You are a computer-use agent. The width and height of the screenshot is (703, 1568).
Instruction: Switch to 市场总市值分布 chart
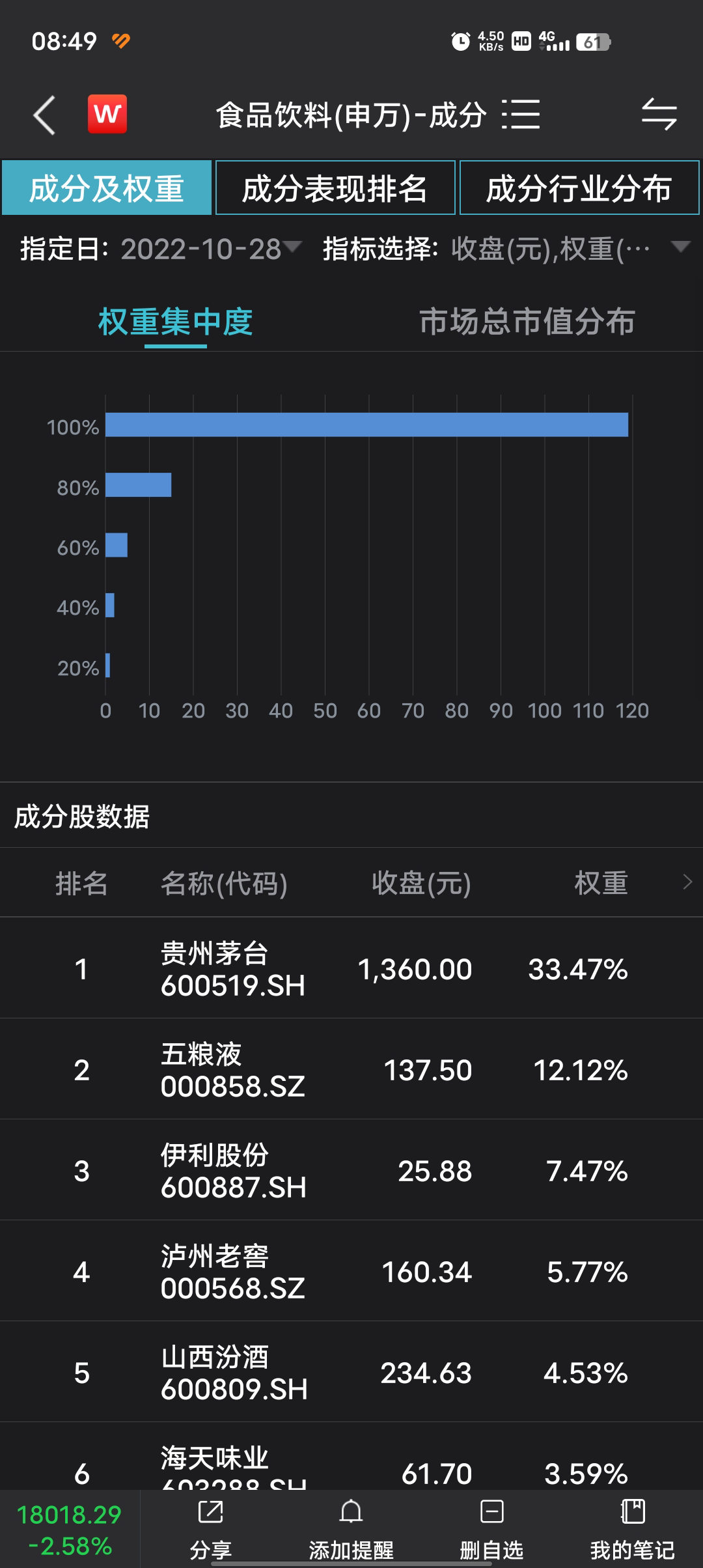tap(527, 322)
